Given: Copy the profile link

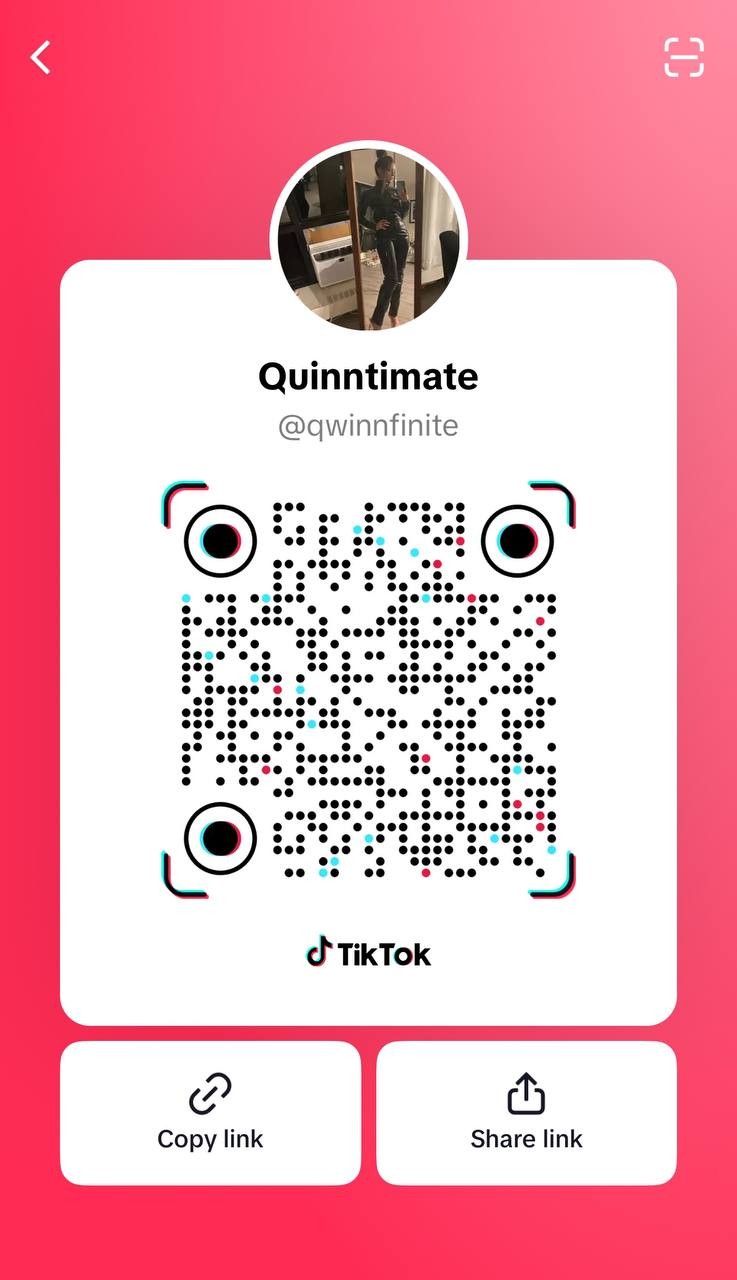Looking at the screenshot, I should point(210,1113).
